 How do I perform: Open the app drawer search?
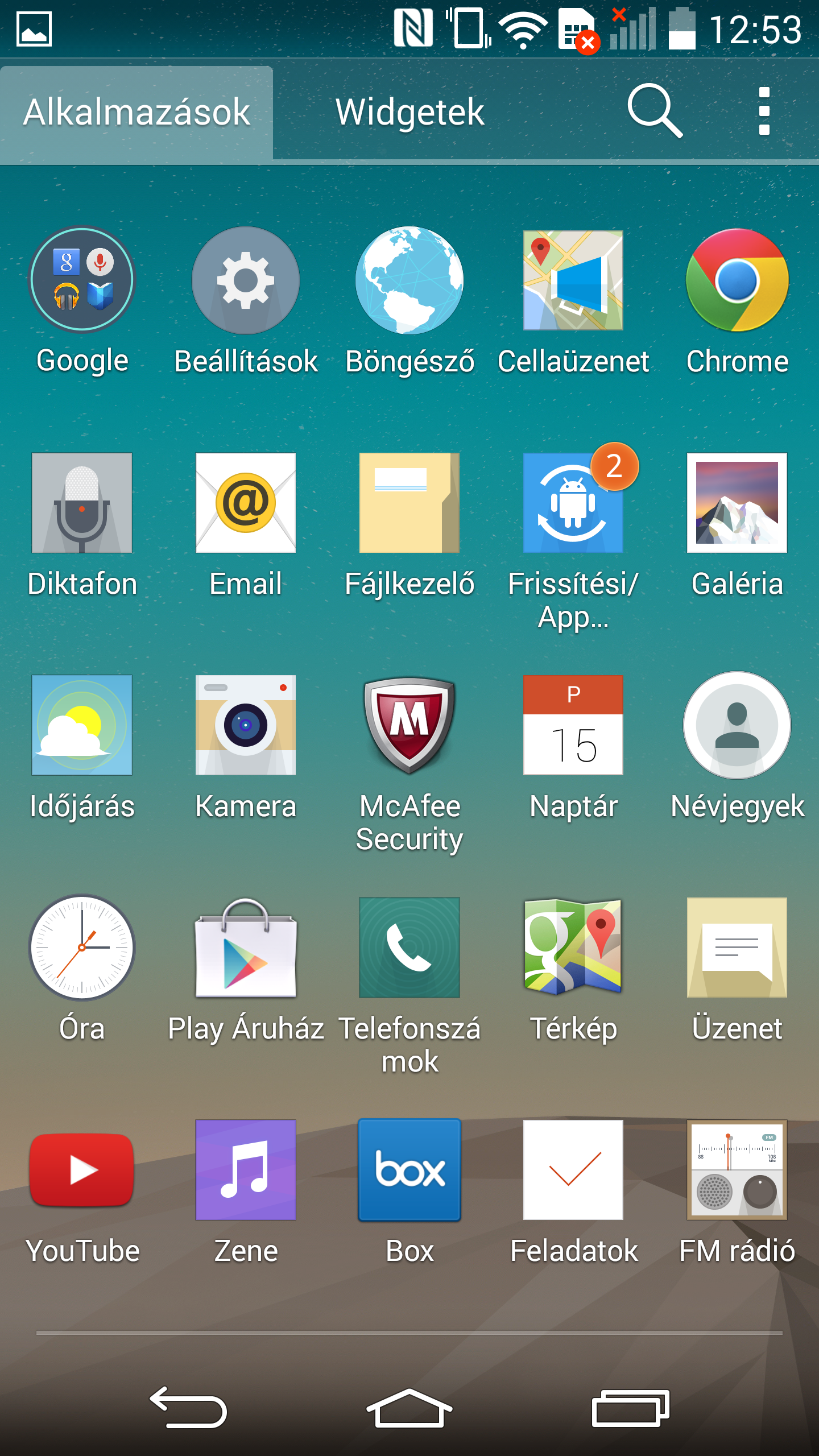pyautogui.click(x=654, y=111)
